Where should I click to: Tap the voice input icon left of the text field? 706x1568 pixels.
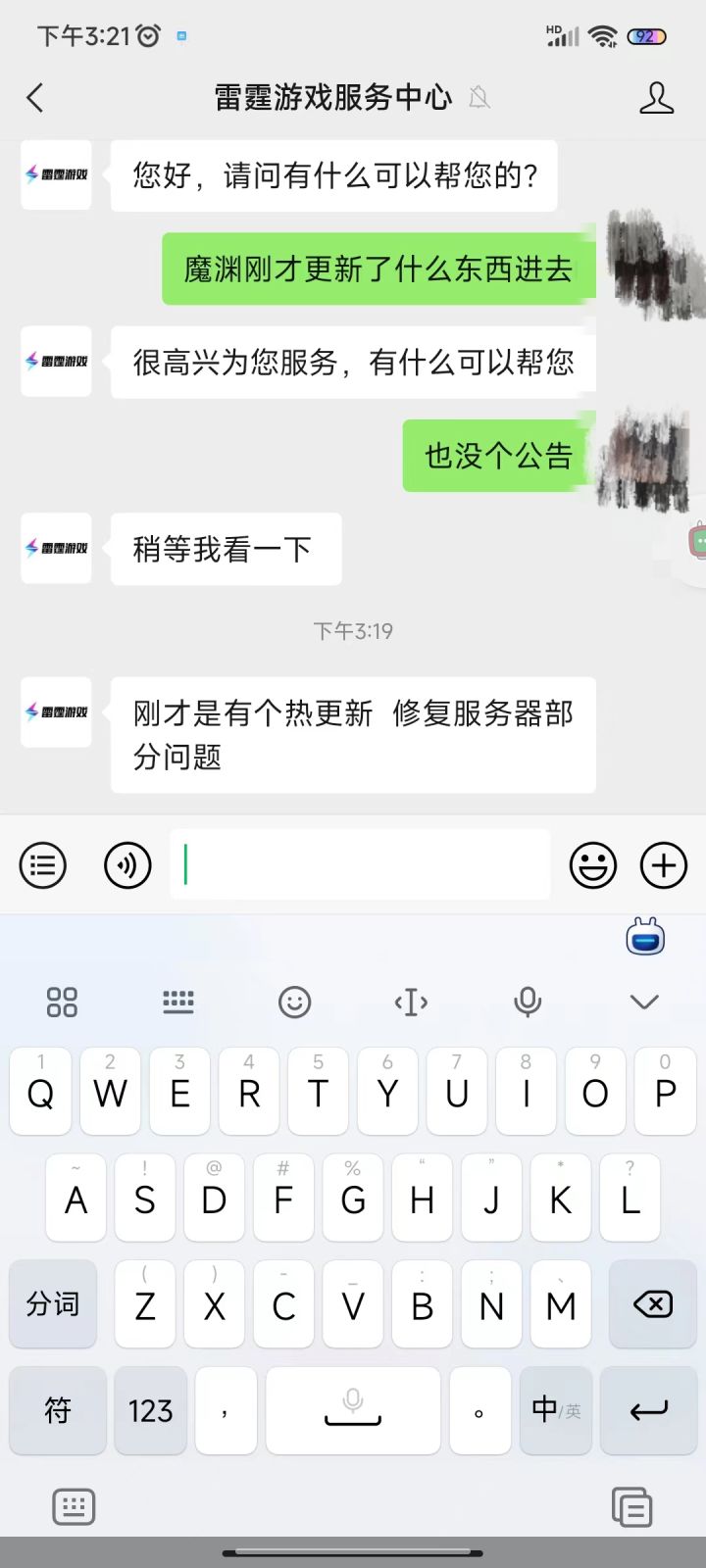click(x=127, y=865)
